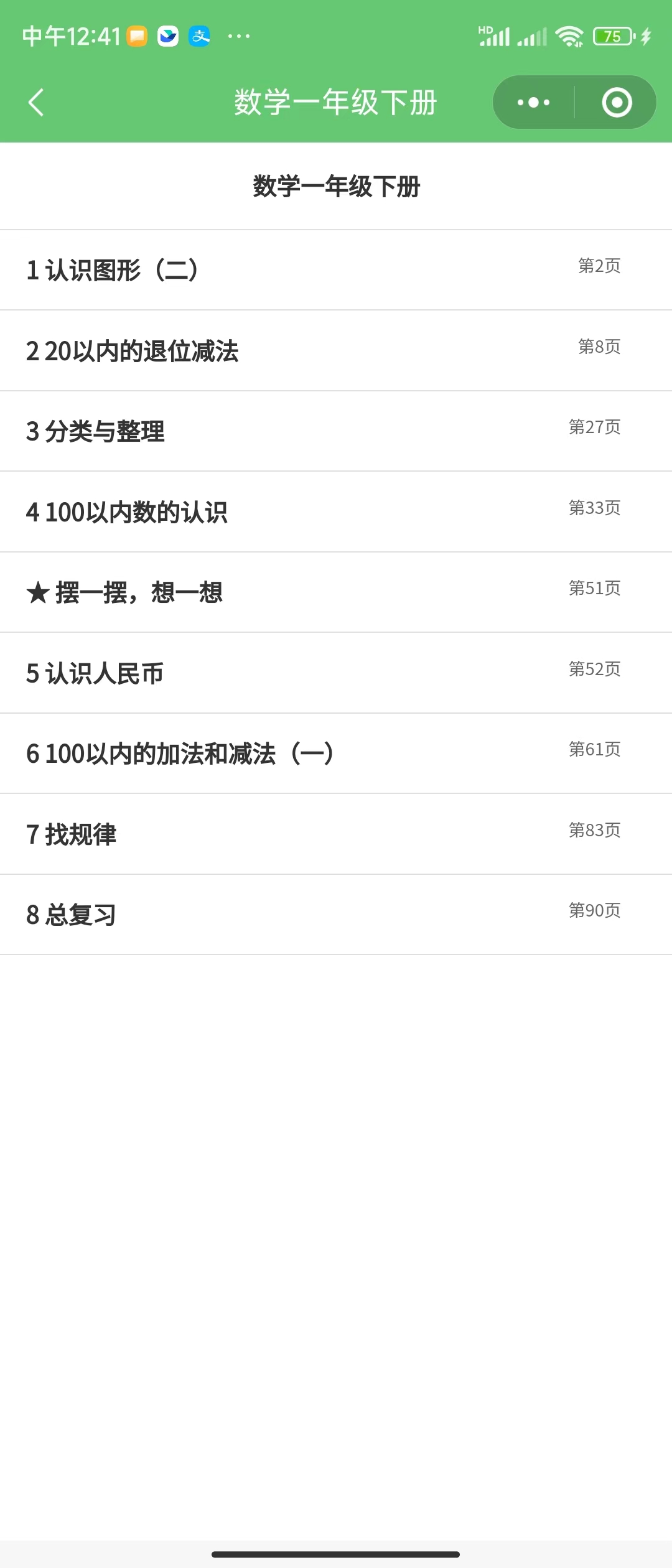672x1568 pixels.
Task: Open chapter 4 100以内数的认识
Action: (x=127, y=512)
